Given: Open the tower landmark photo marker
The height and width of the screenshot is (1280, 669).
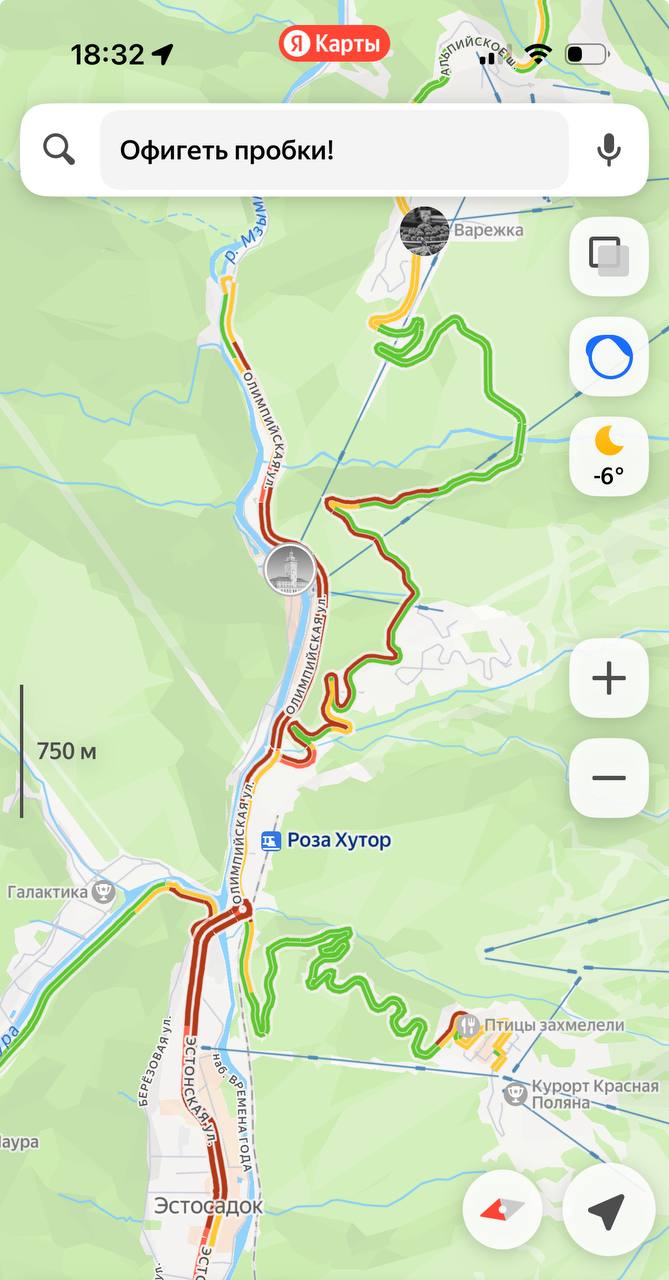Looking at the screenshot, I should [290, 570].
